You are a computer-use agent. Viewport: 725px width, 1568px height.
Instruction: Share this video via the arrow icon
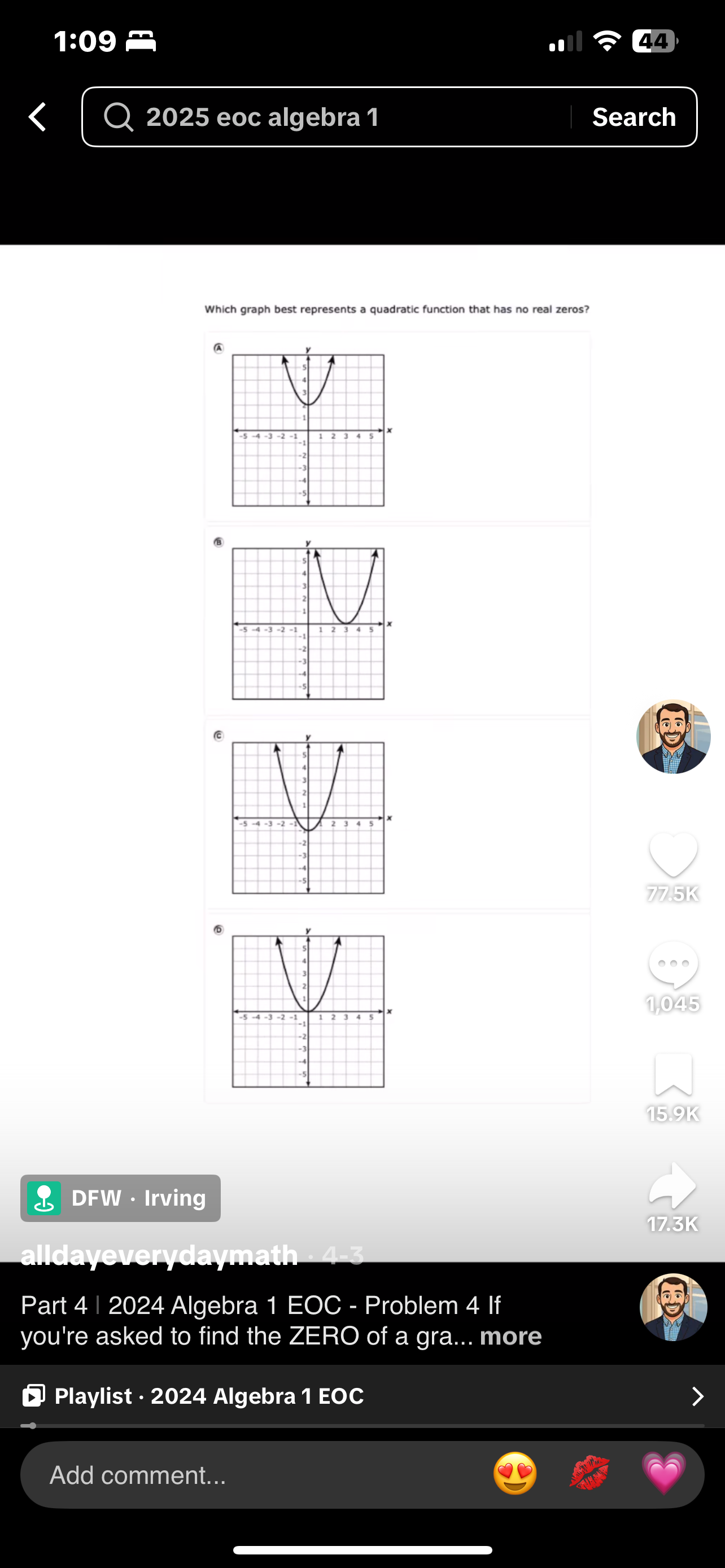(x=672, y=1186)
